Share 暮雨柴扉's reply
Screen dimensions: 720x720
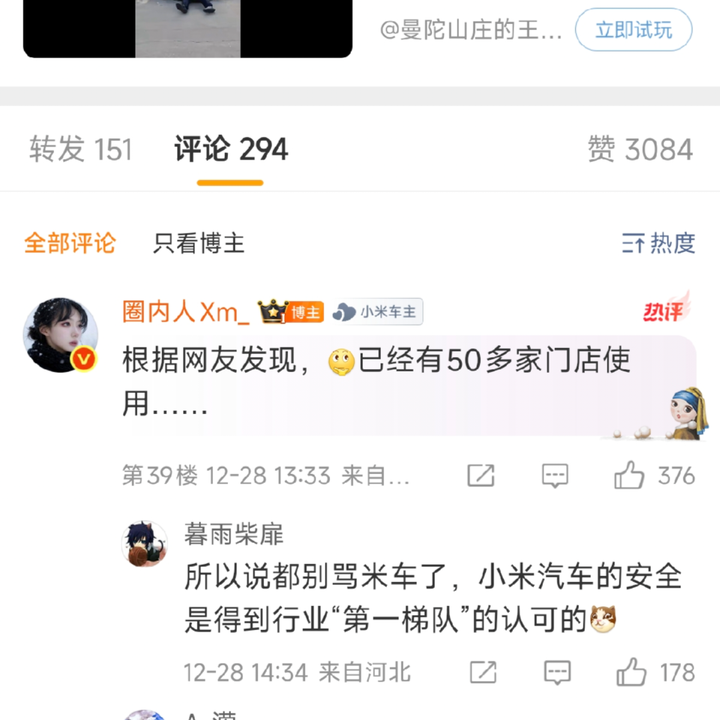[x=483, y=672]
